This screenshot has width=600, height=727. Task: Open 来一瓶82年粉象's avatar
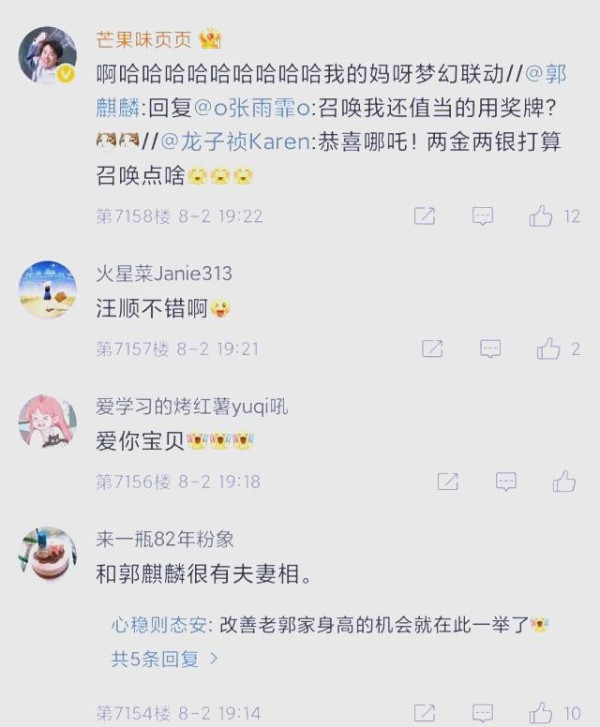(47, 555)
